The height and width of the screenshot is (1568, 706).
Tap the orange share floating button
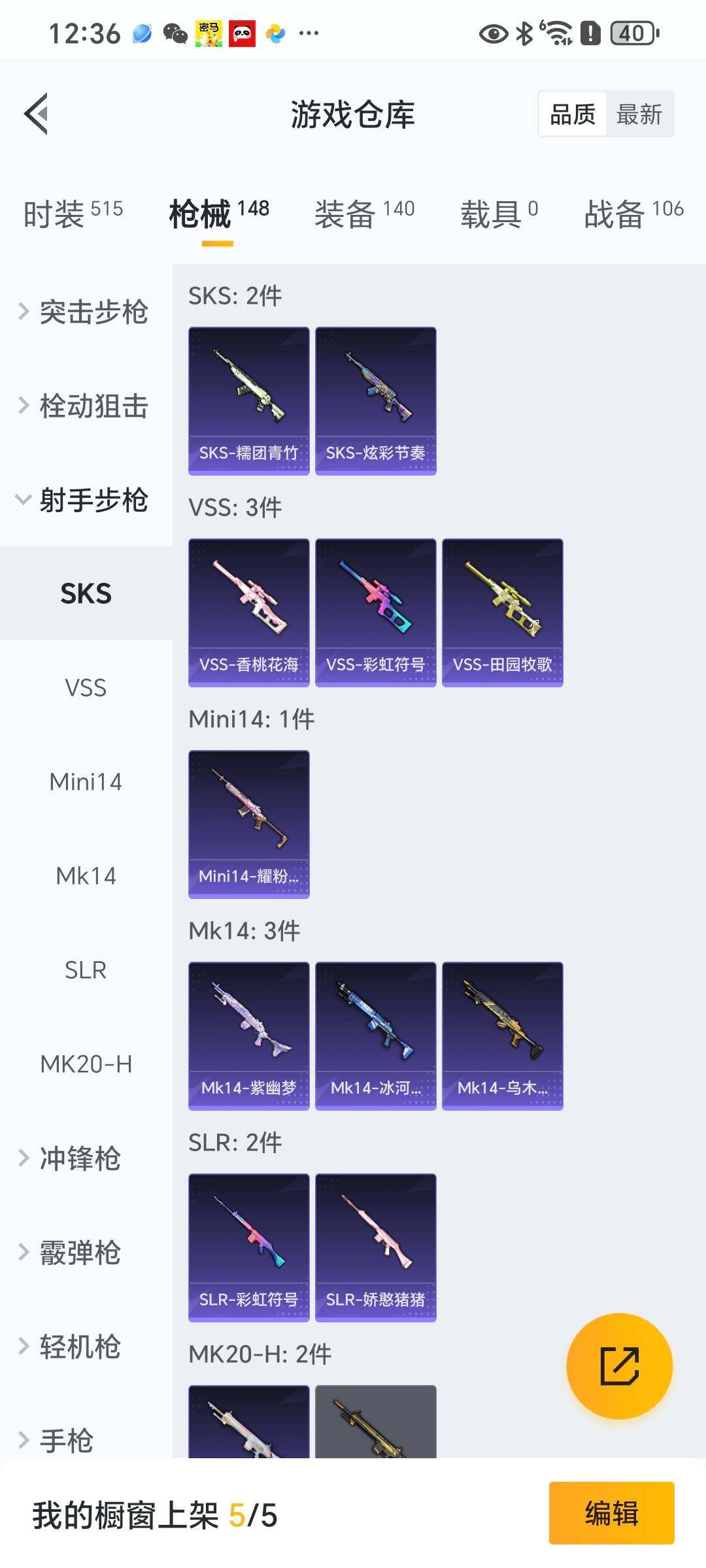click(619, 1366)
